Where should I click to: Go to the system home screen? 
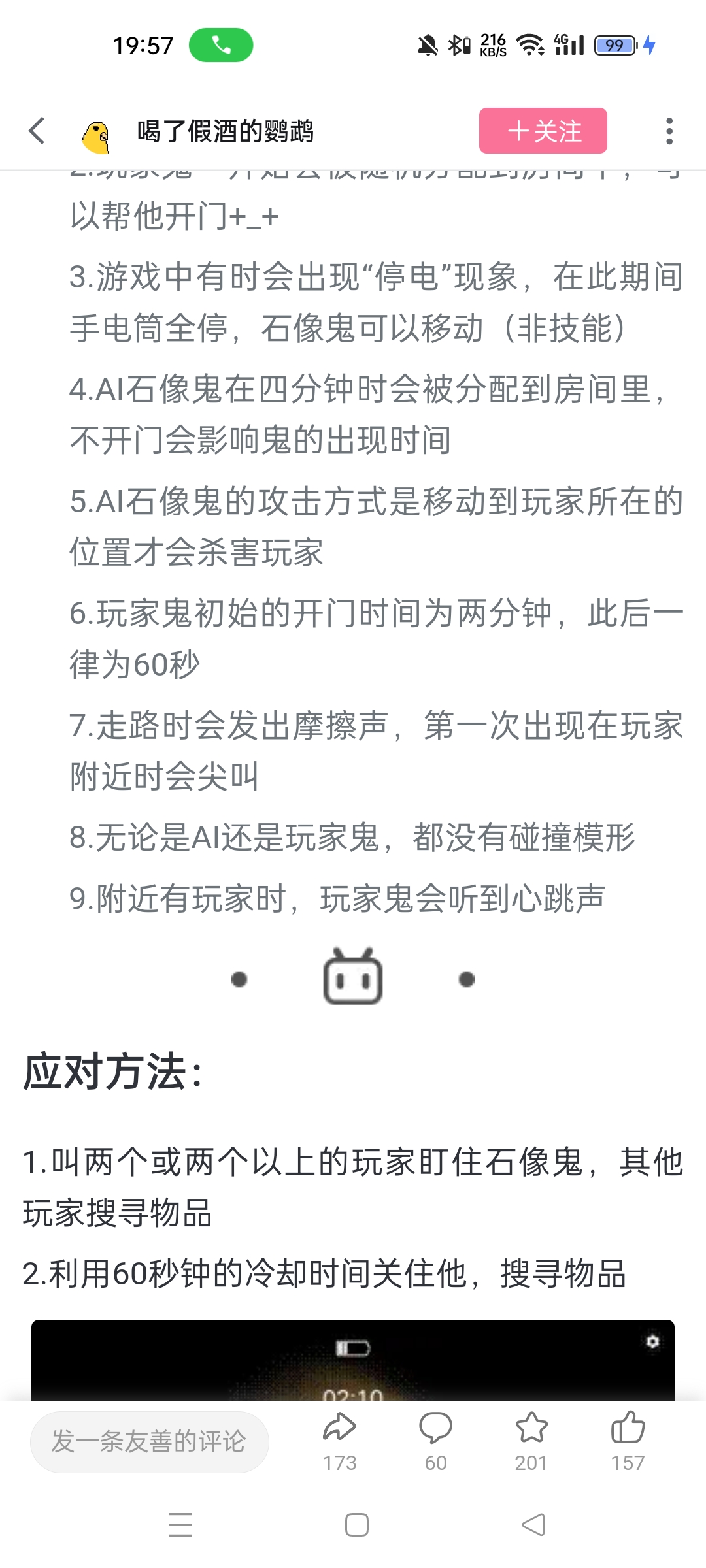point(356,1525)
